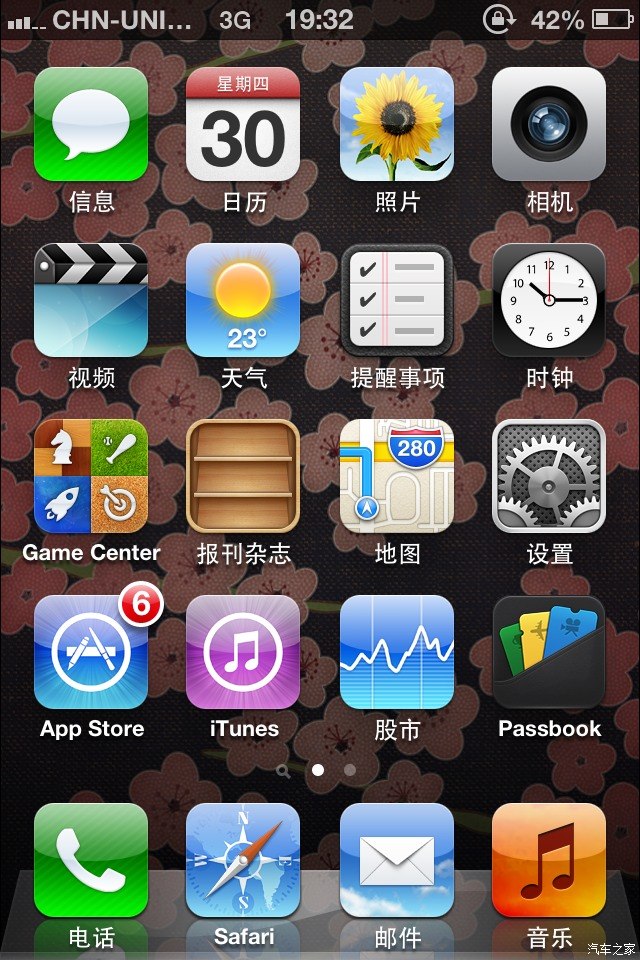Open the 邮件 mail app

point(397,860)
